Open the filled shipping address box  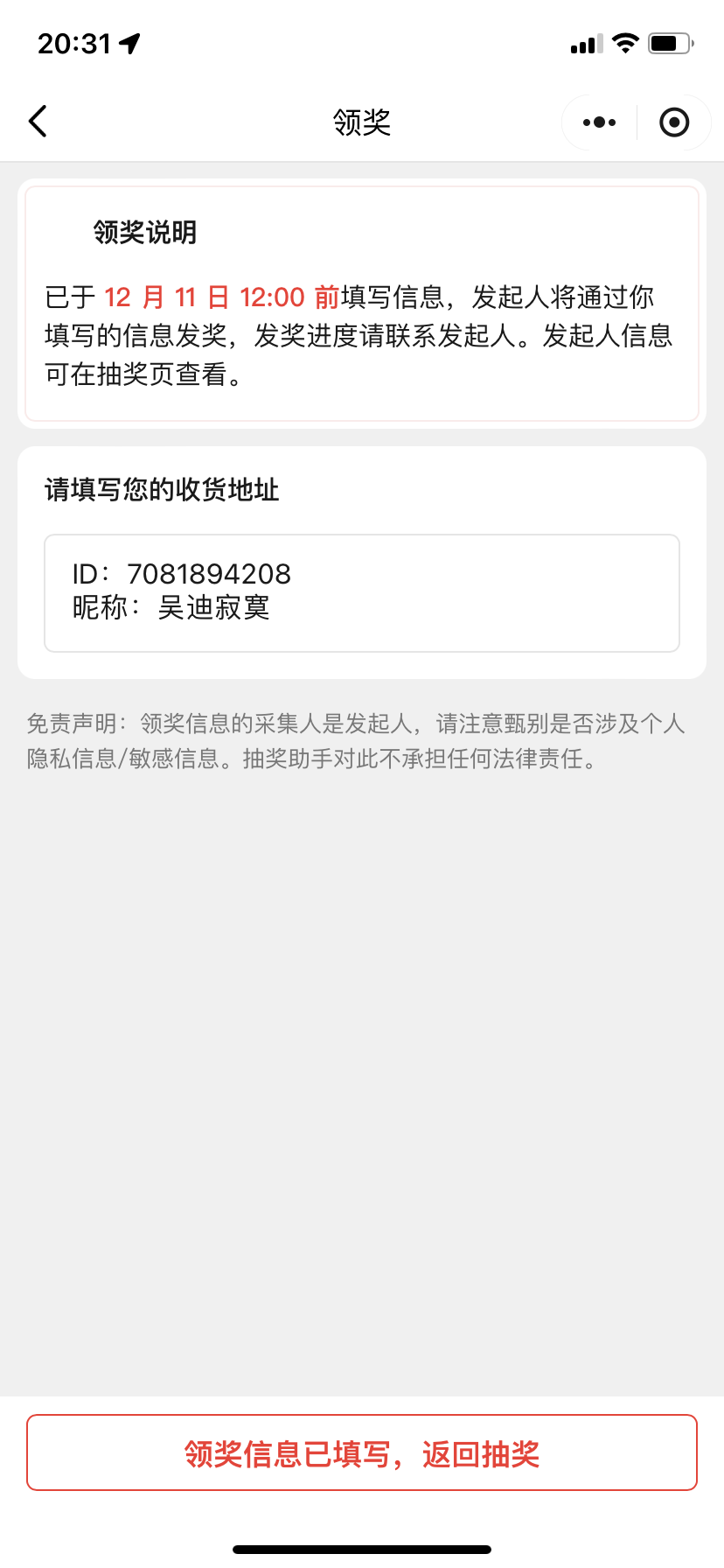(x=362, y=592)
